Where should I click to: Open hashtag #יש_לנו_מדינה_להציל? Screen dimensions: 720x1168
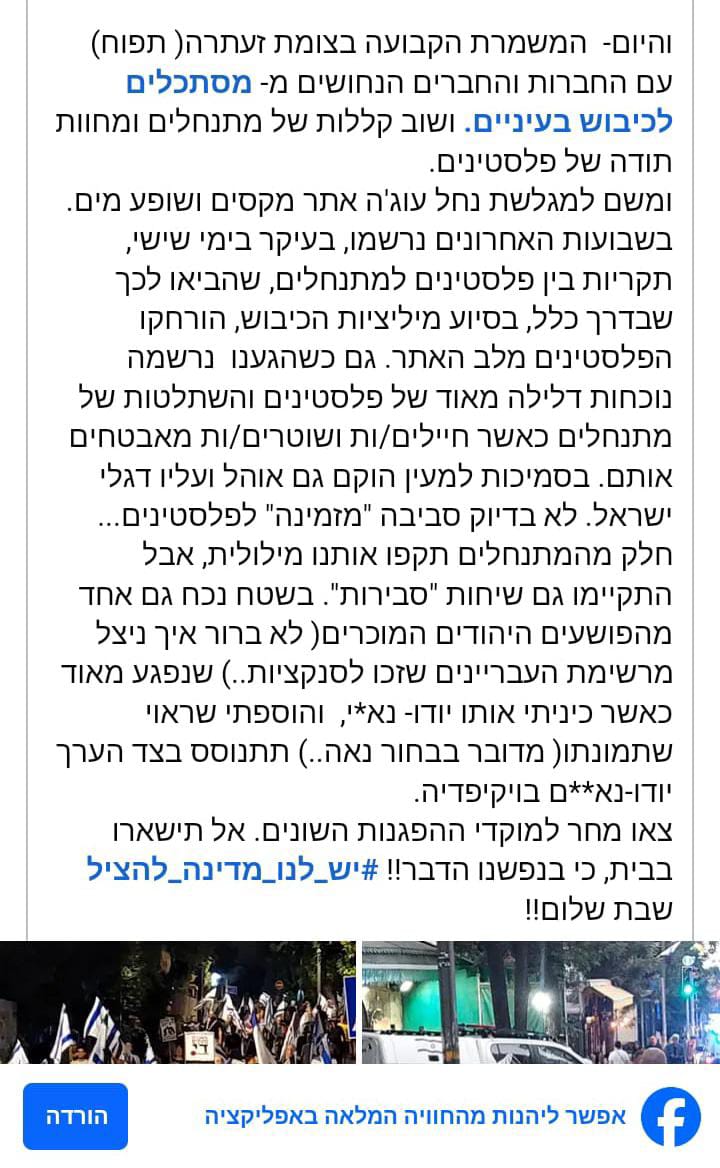tap(233, 869)
